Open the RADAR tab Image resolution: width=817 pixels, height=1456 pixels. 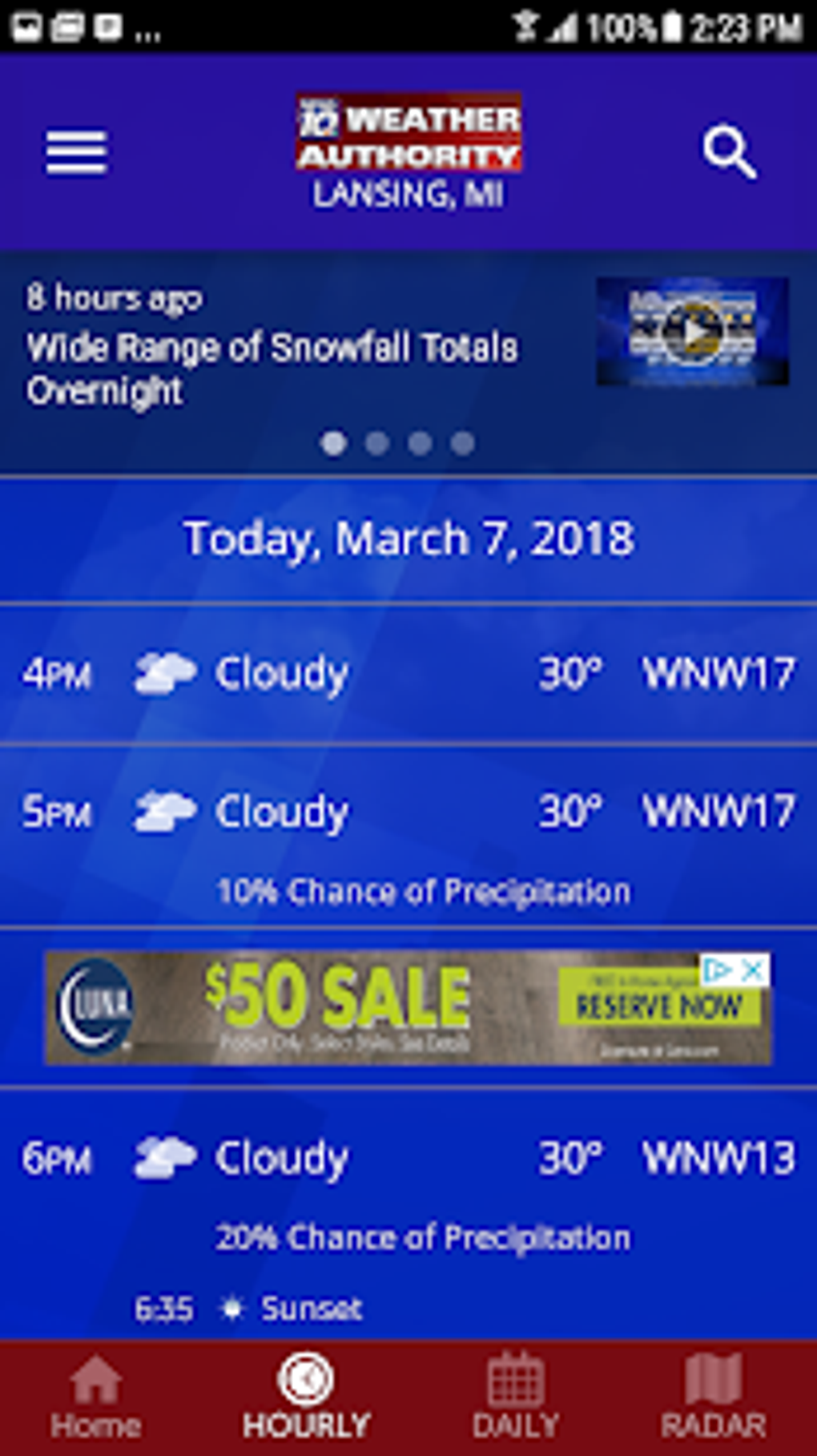click(x=713, y=1396)
